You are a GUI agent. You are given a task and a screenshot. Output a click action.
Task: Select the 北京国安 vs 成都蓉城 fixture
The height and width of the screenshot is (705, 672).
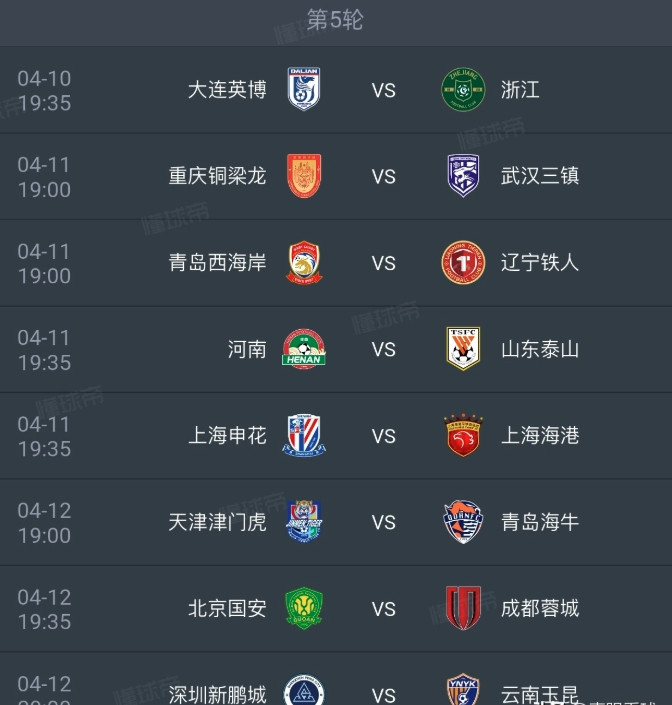coord(383,608)
